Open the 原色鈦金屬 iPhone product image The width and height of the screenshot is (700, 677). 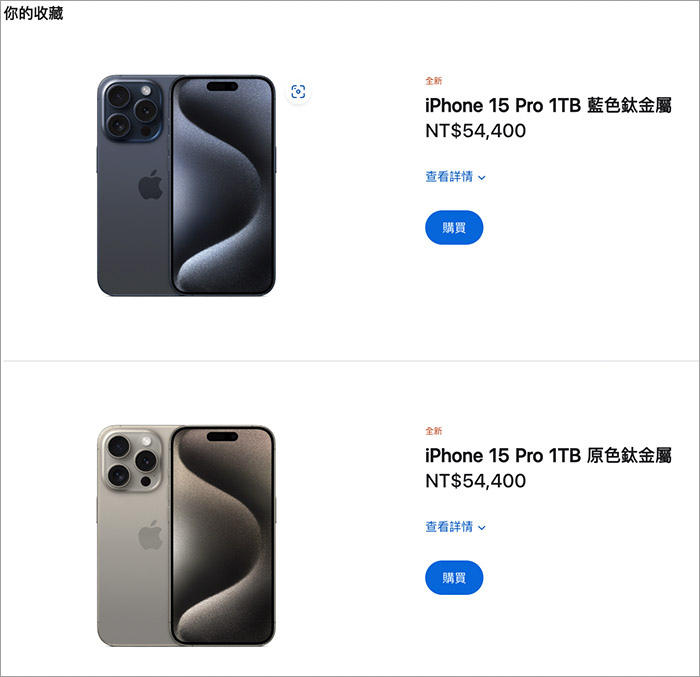click(x=185, y=535)
